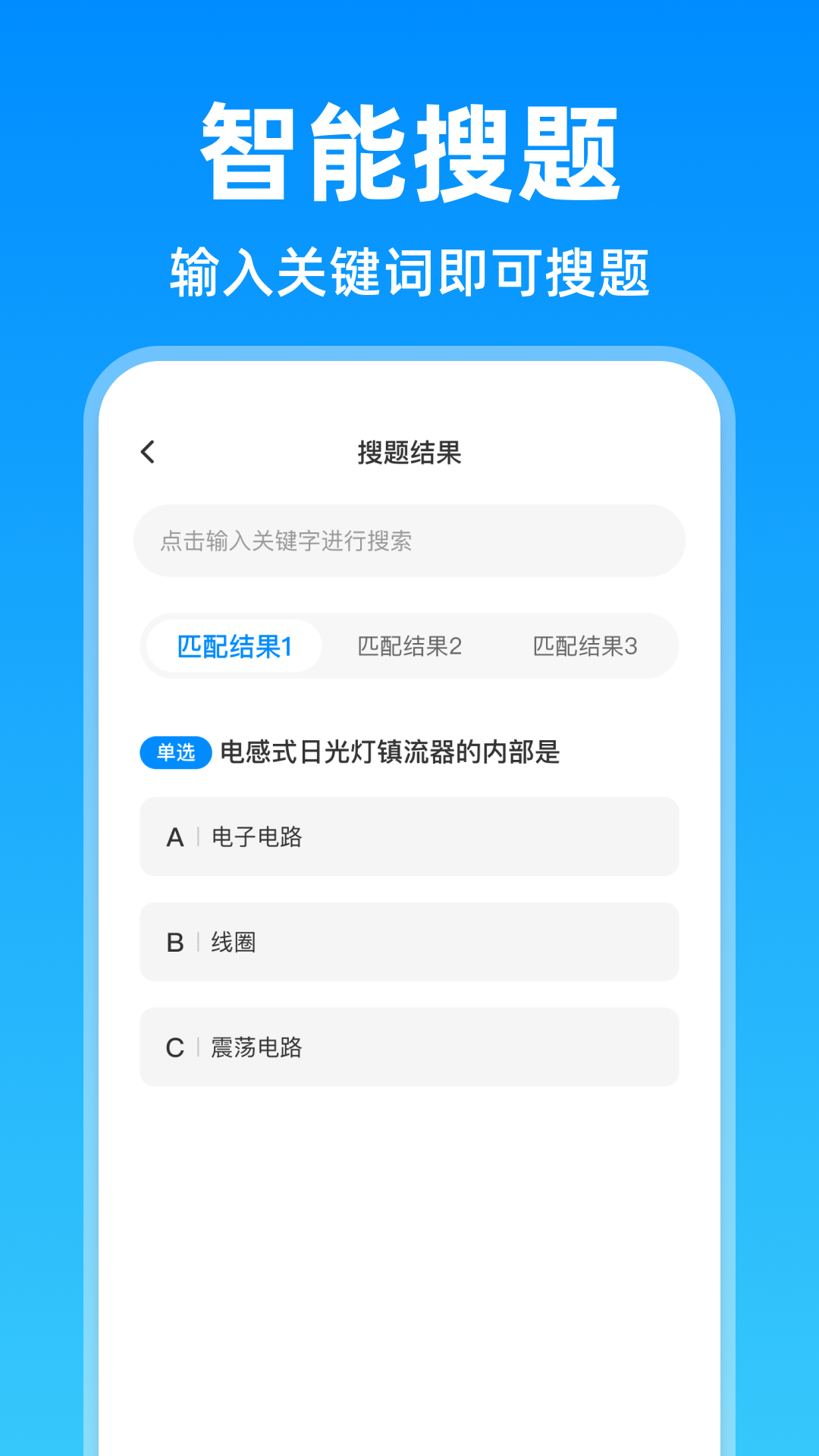Tap the white results card area

click(x=409, y=1213)
